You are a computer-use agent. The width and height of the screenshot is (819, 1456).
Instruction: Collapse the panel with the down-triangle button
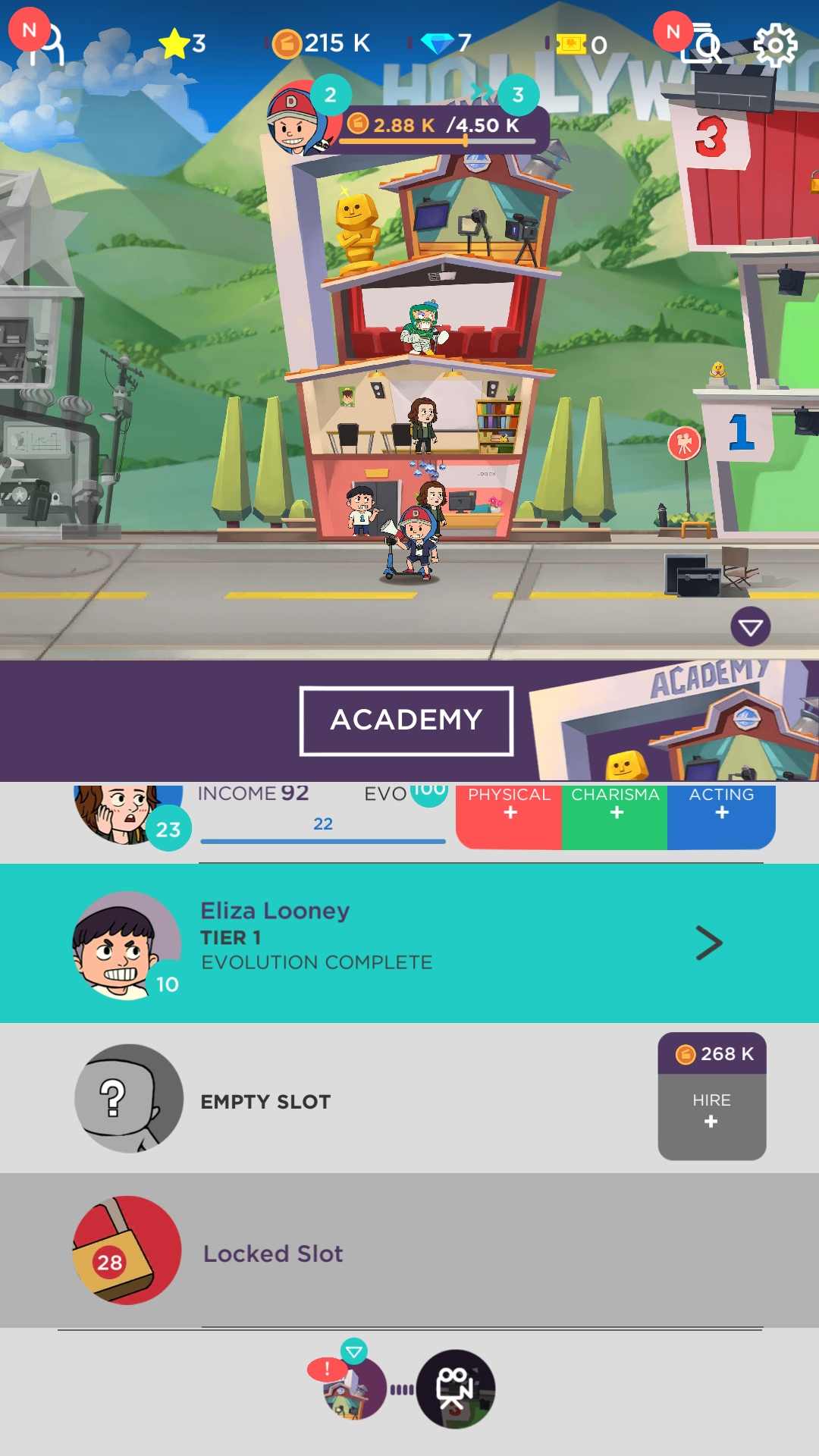(x=750, y=627)
